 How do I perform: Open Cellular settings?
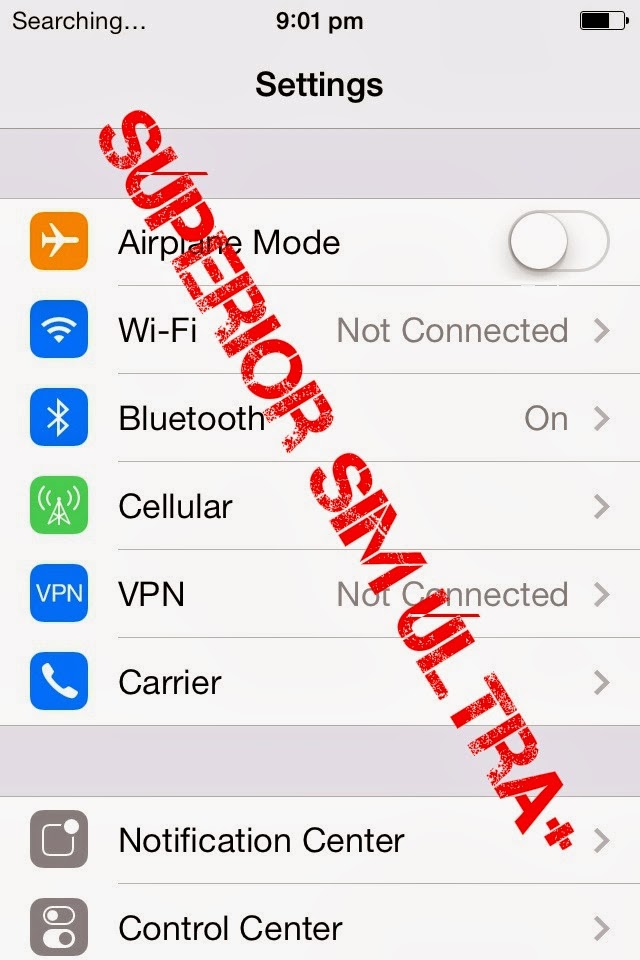320,506
